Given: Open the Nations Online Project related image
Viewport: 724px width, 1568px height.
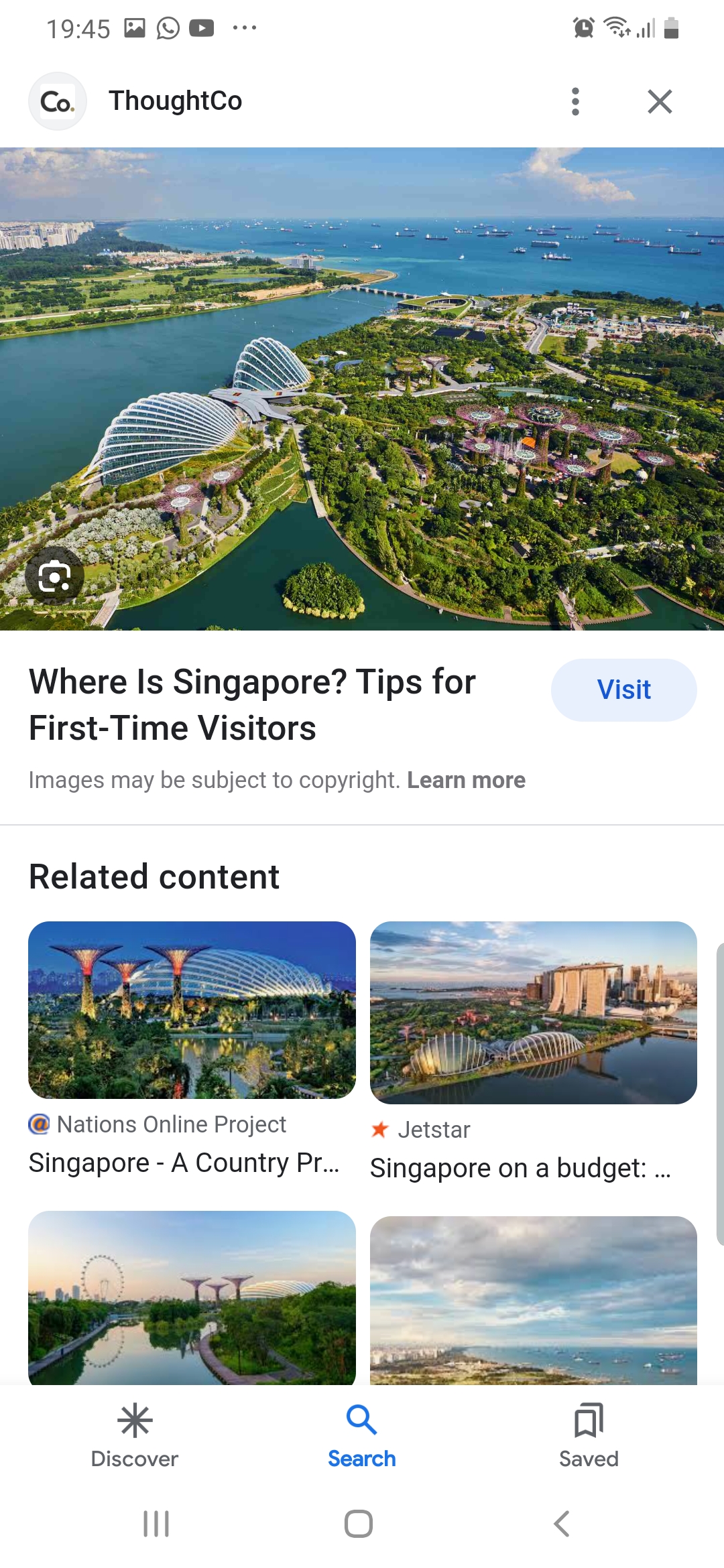Looking at the screenshot, I should [x=192, y=1010].
